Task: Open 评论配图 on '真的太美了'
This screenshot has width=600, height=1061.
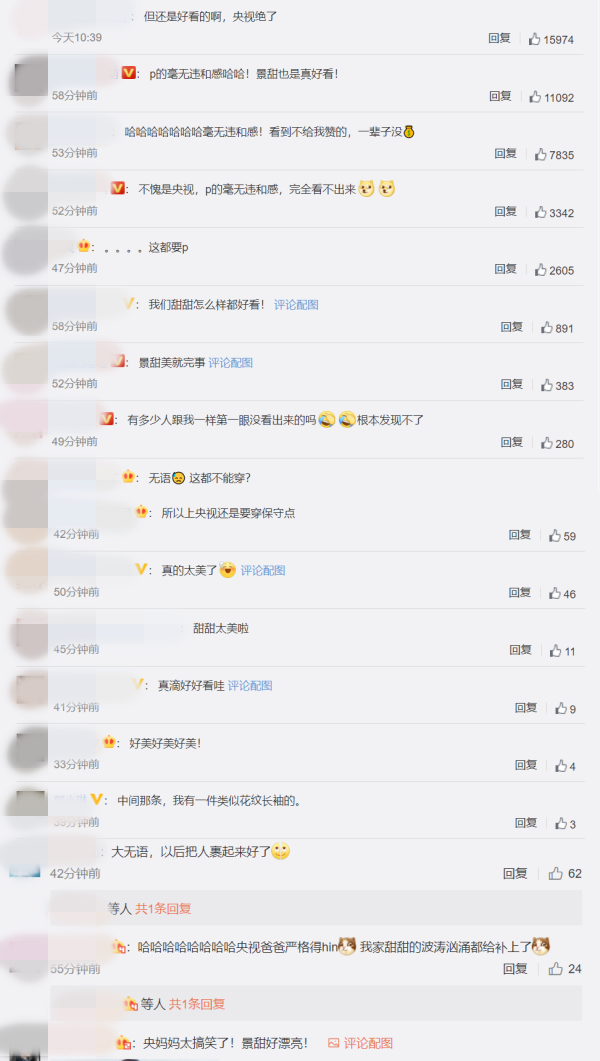Action: pyautogui.click(x=263, y=570)
